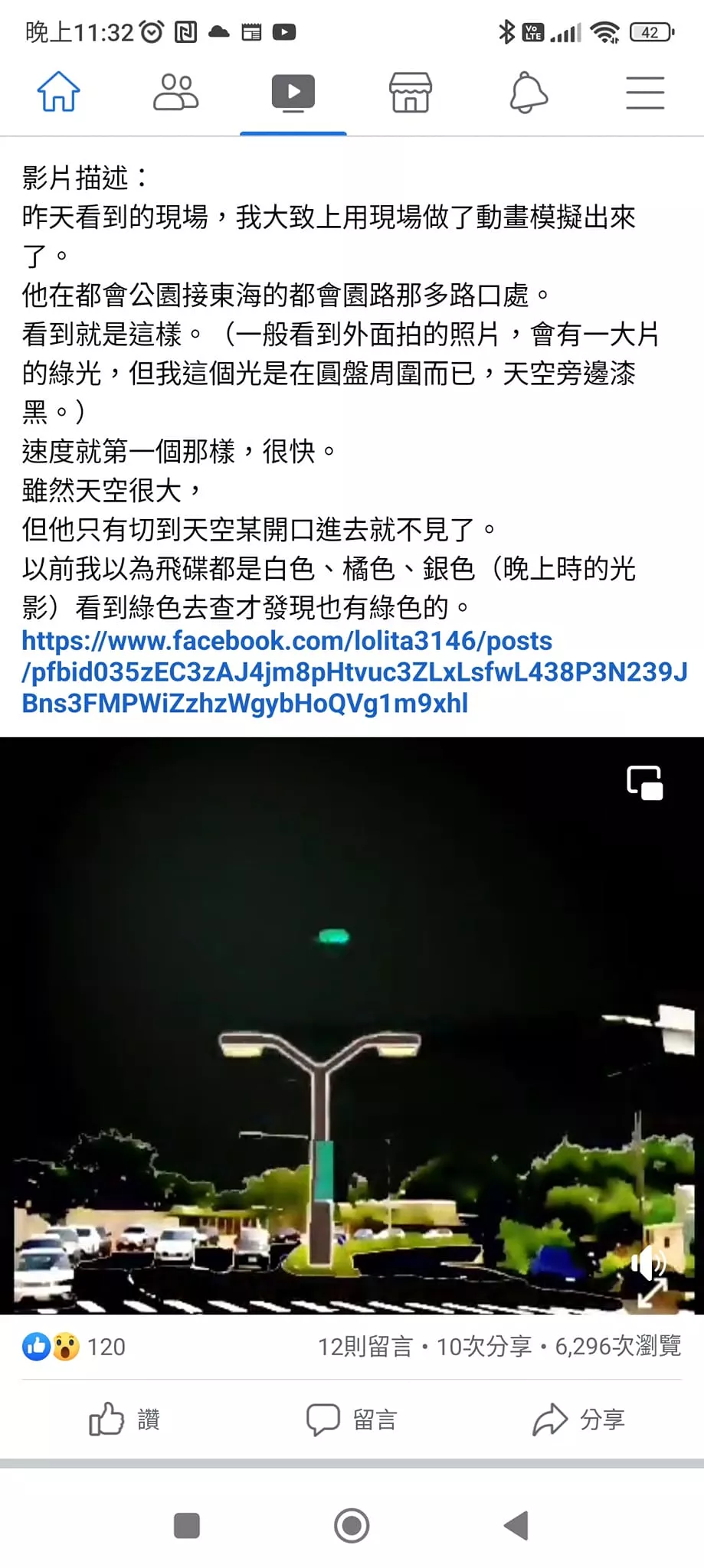Screen dimensions: 704x1568
Task: Open the Marketplace tab
Action: point(411,93)
